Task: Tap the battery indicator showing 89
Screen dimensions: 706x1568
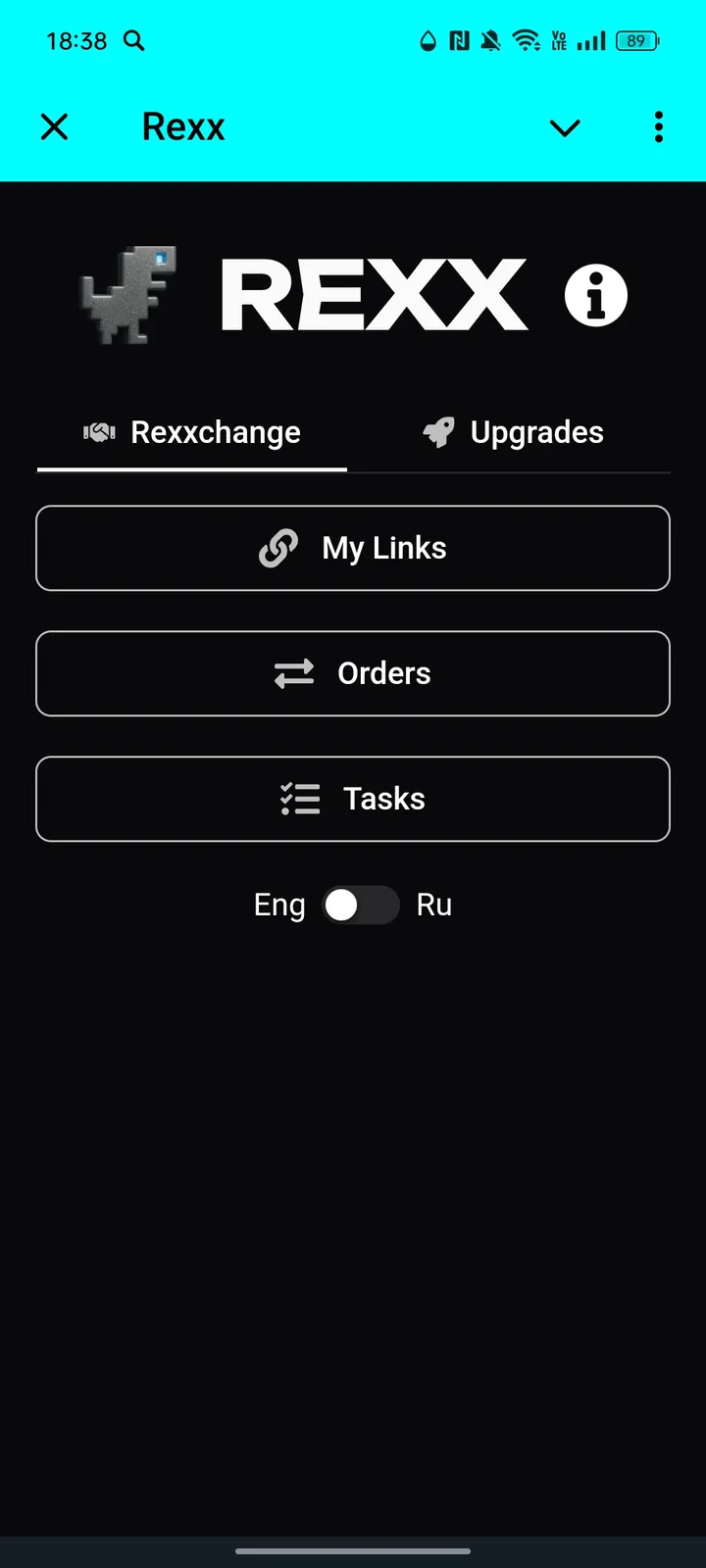Action: coord(635,41)
